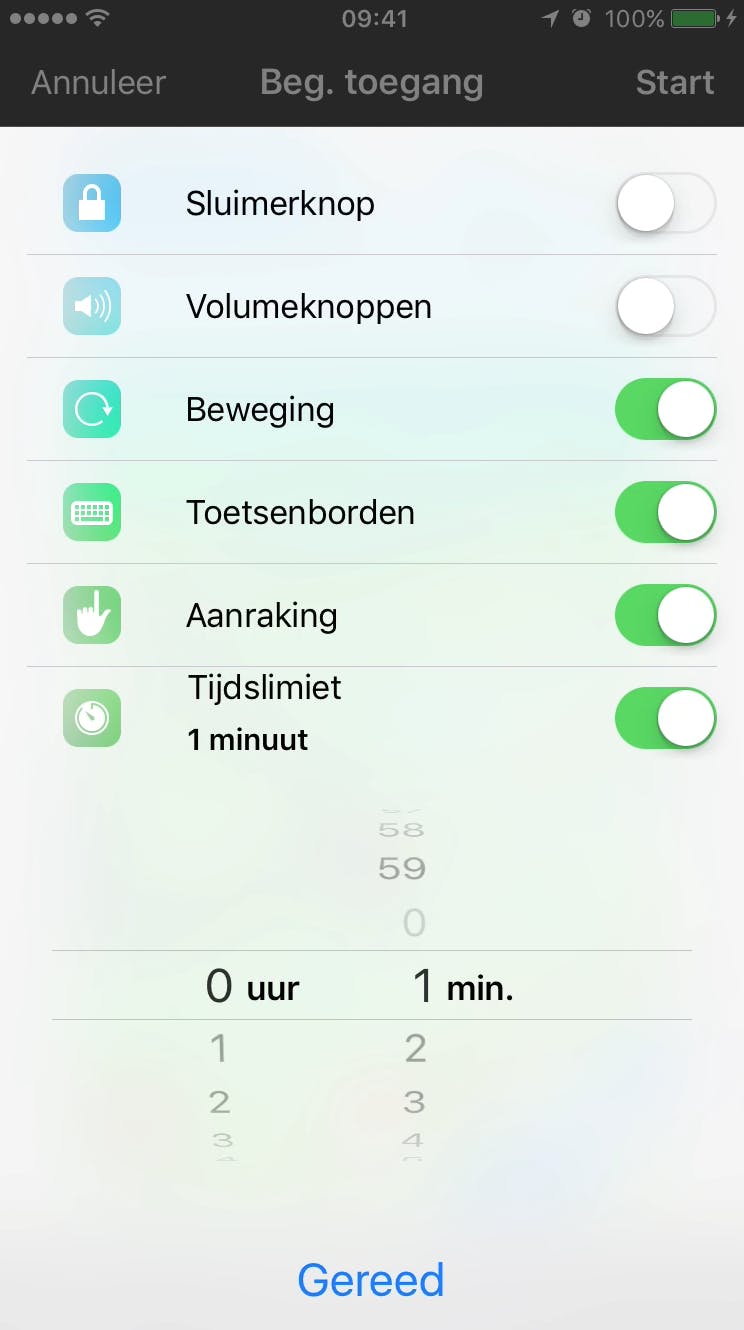Turn off the Toetsenborden switch
Screen dimensions: 744x1330
coord(665,512)
